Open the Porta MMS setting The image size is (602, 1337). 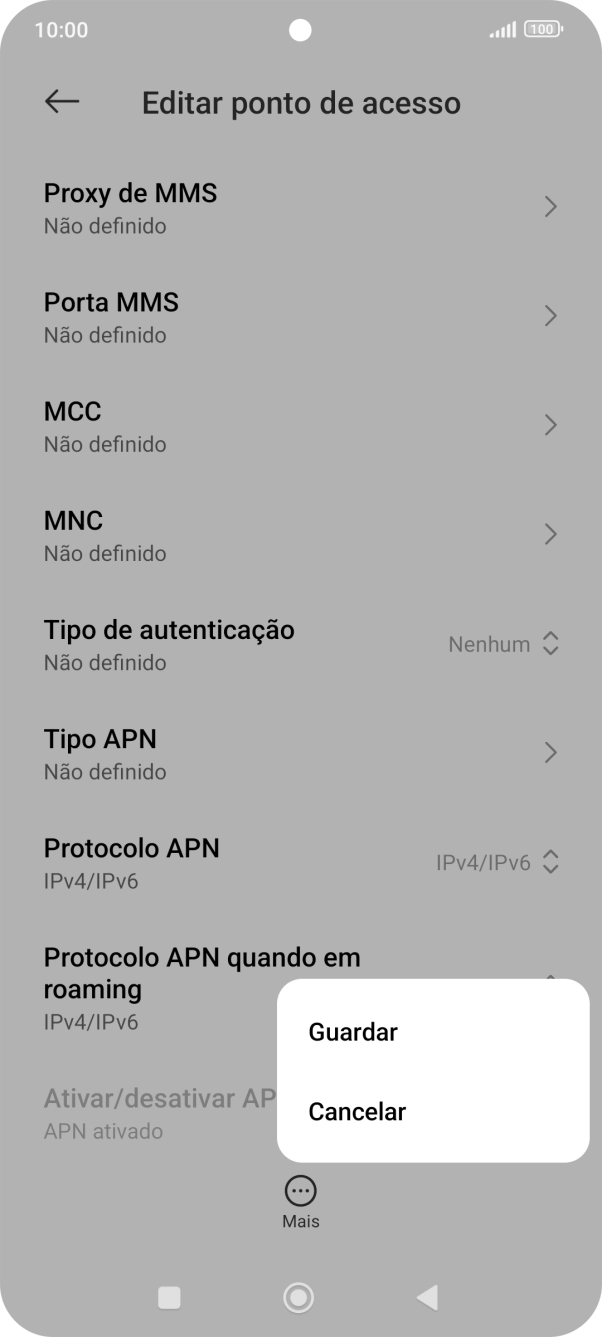click(x=300, y=317)
